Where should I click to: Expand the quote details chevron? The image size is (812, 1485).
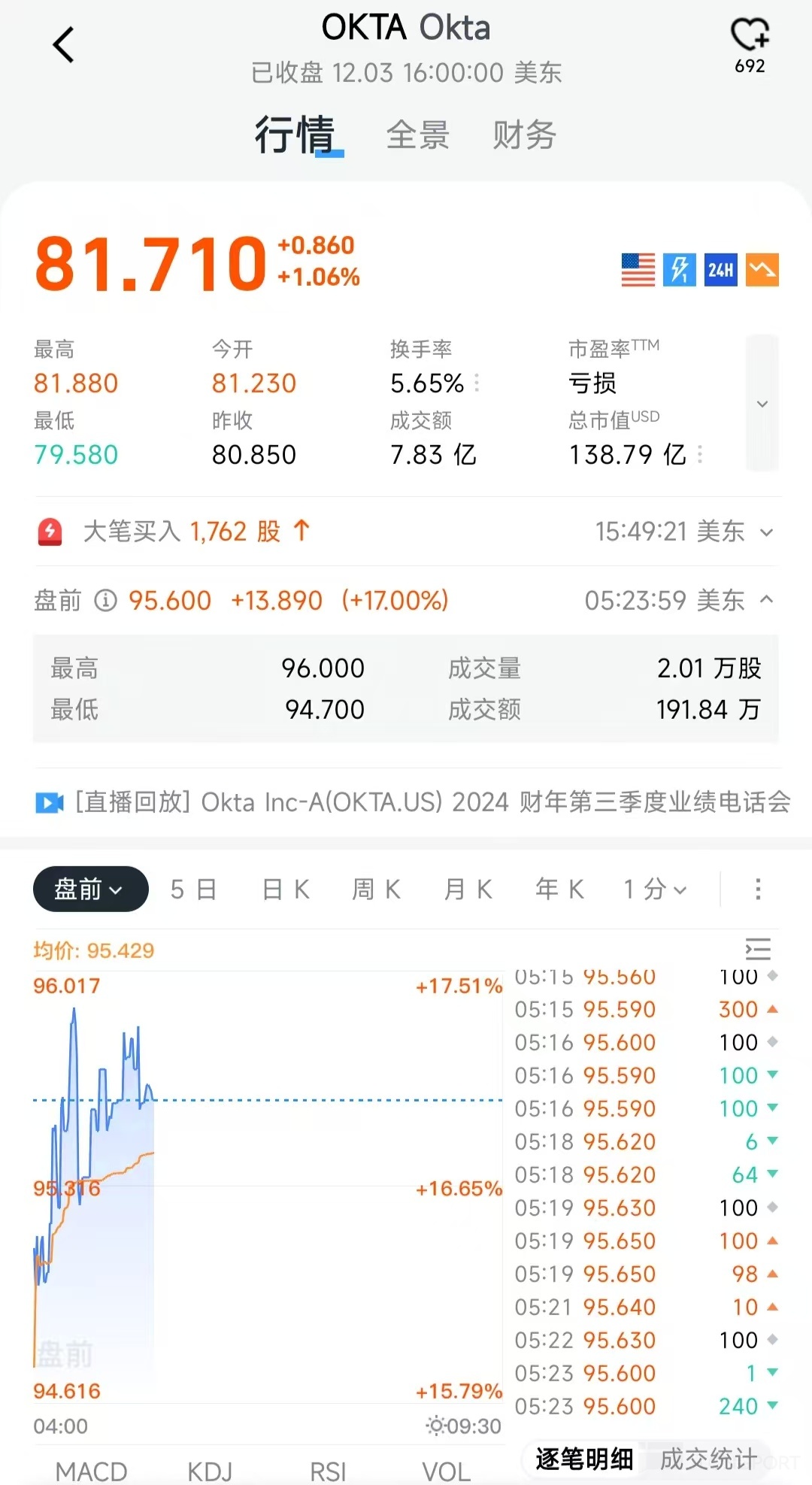pos(762,404)
